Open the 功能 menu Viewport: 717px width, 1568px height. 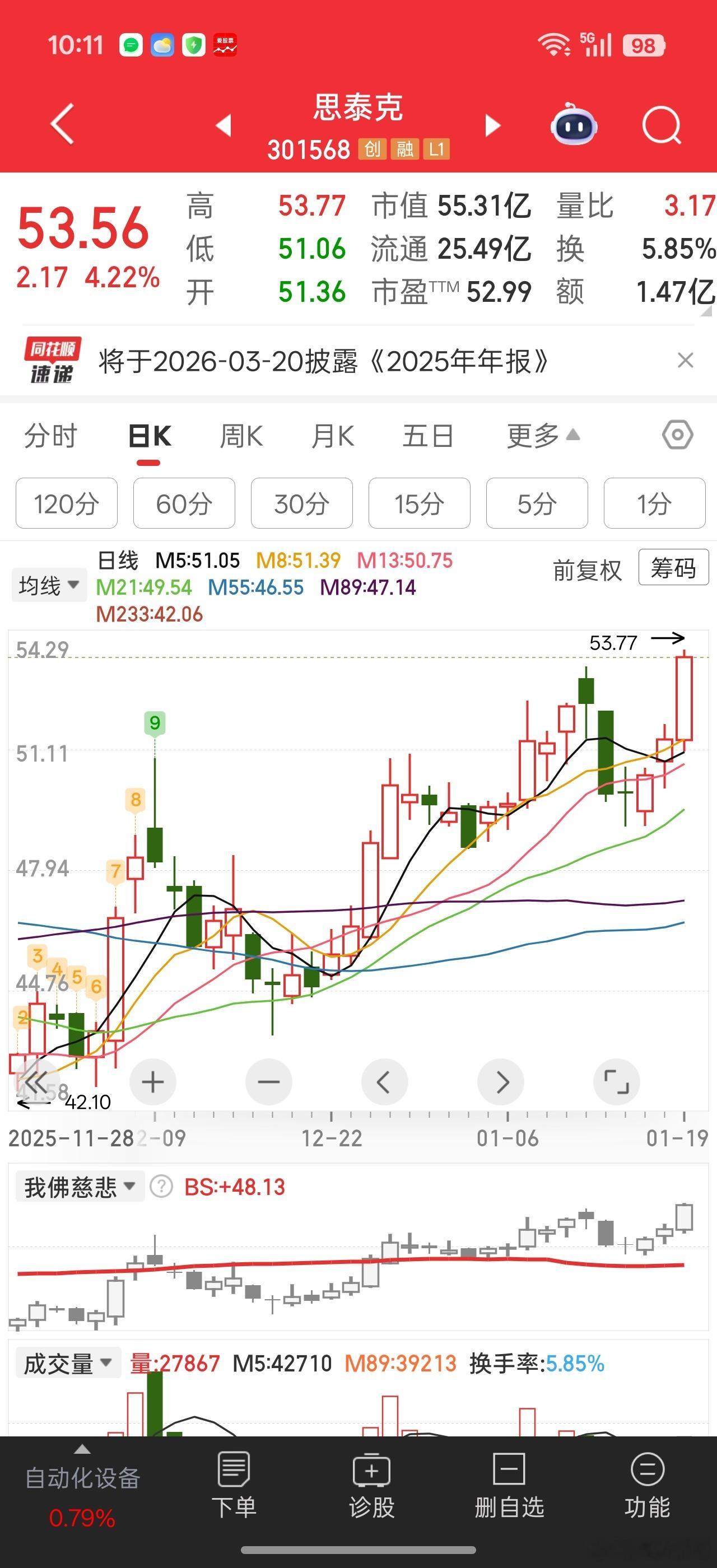(647, 1485)
